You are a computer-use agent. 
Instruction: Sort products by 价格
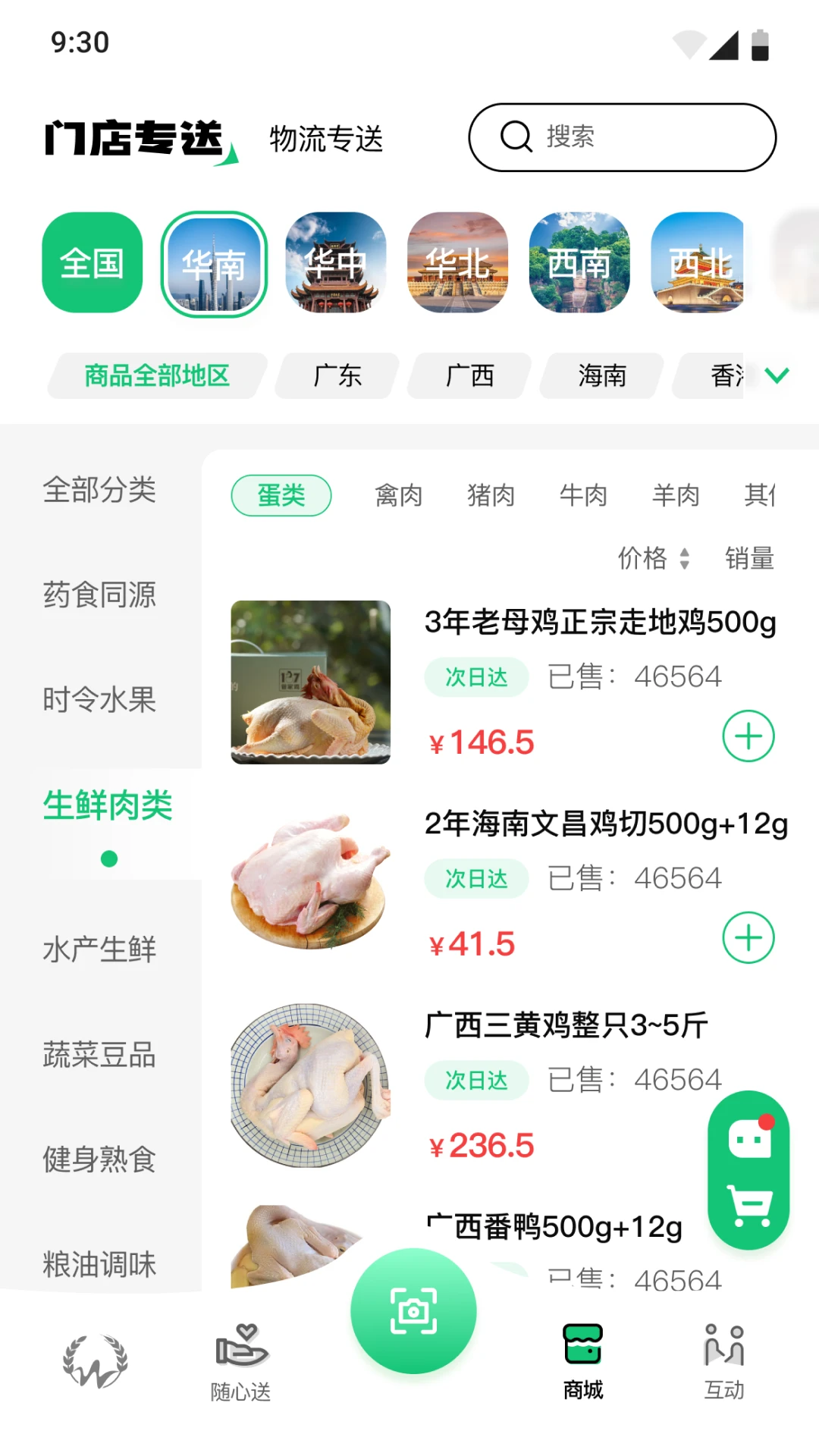click(653, 558)
